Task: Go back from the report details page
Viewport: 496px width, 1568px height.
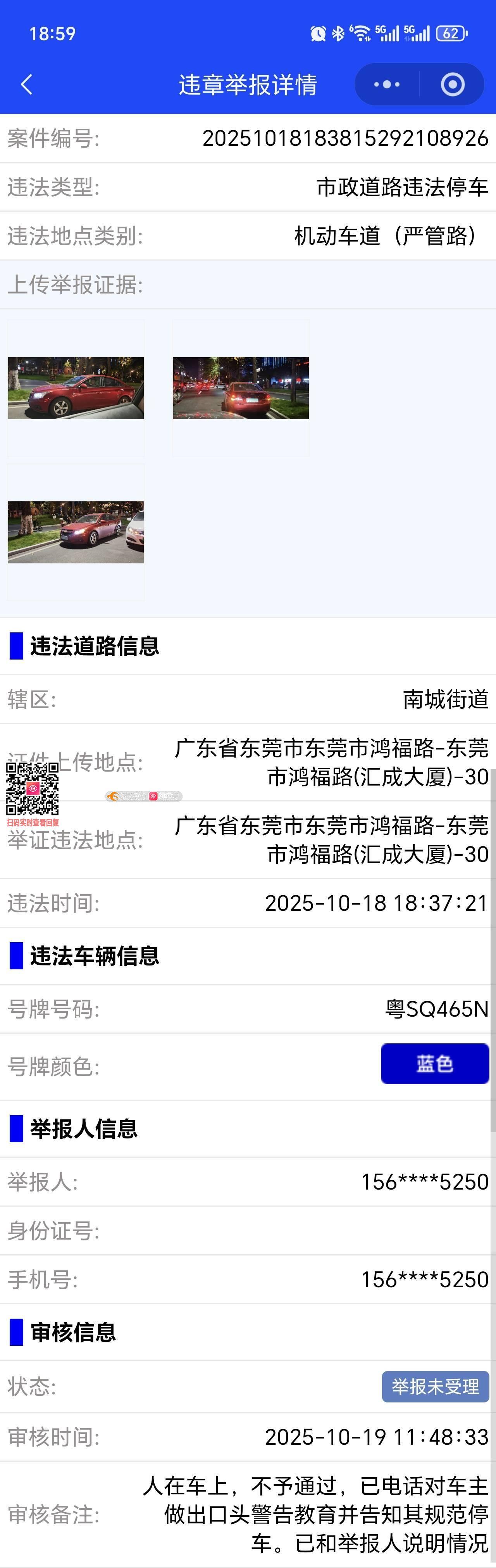Action: pyautogui.click(x=27, y=85)
